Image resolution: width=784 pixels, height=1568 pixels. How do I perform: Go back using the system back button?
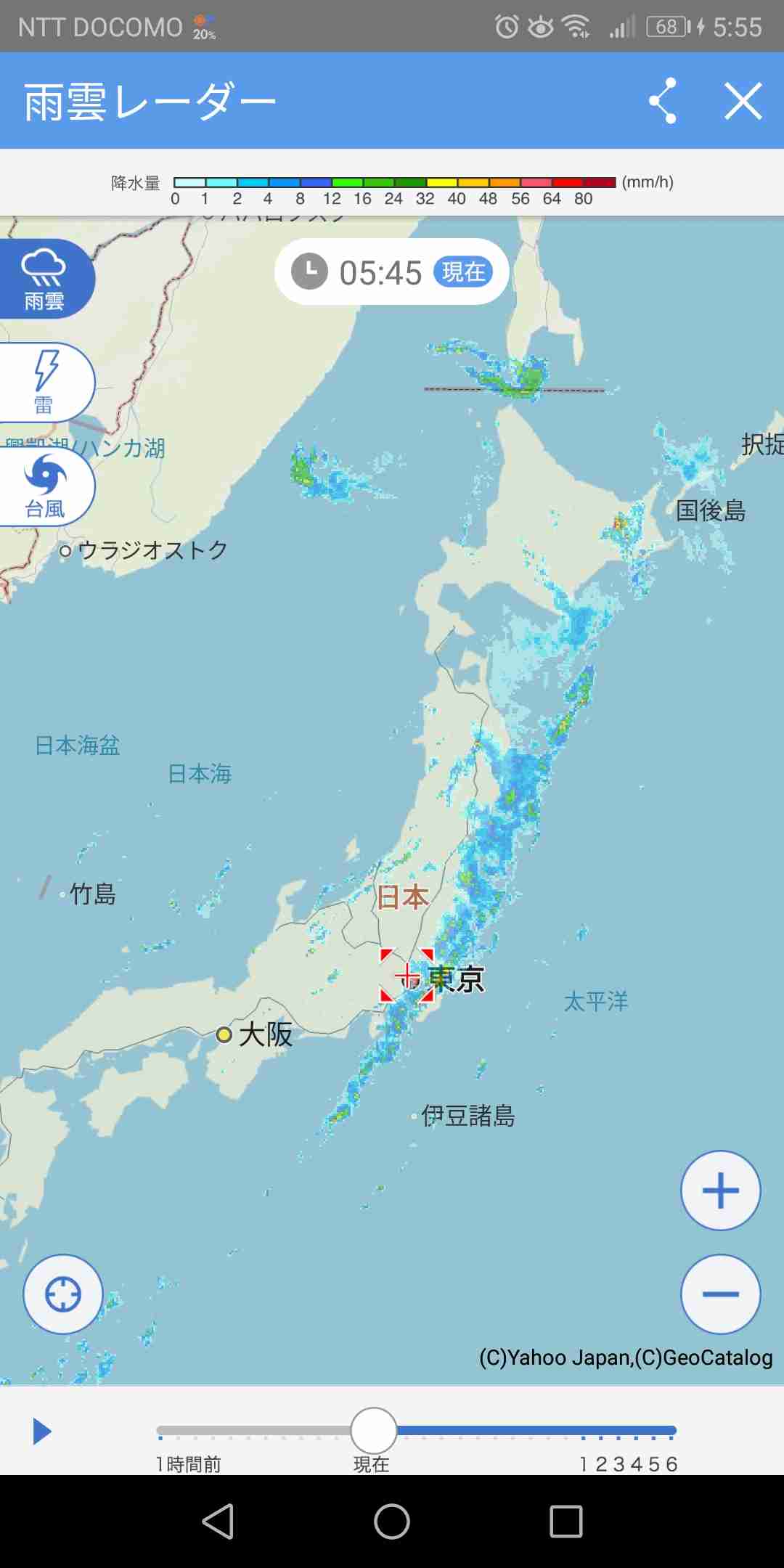[x=218, y=1522]
